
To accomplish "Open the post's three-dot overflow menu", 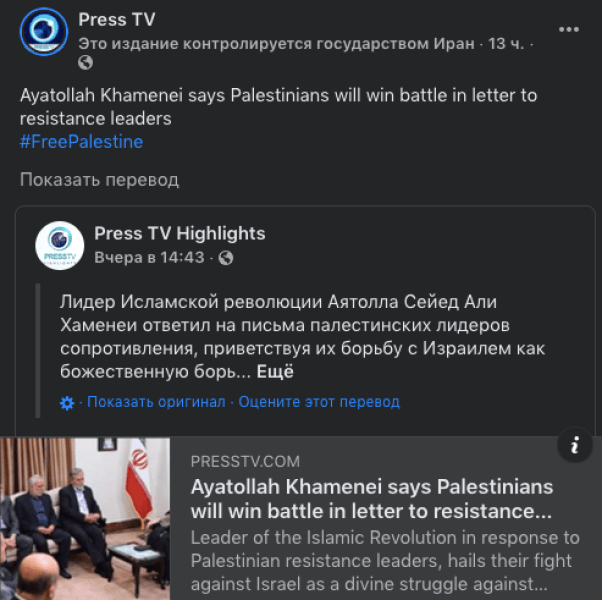I will [569, 29].
